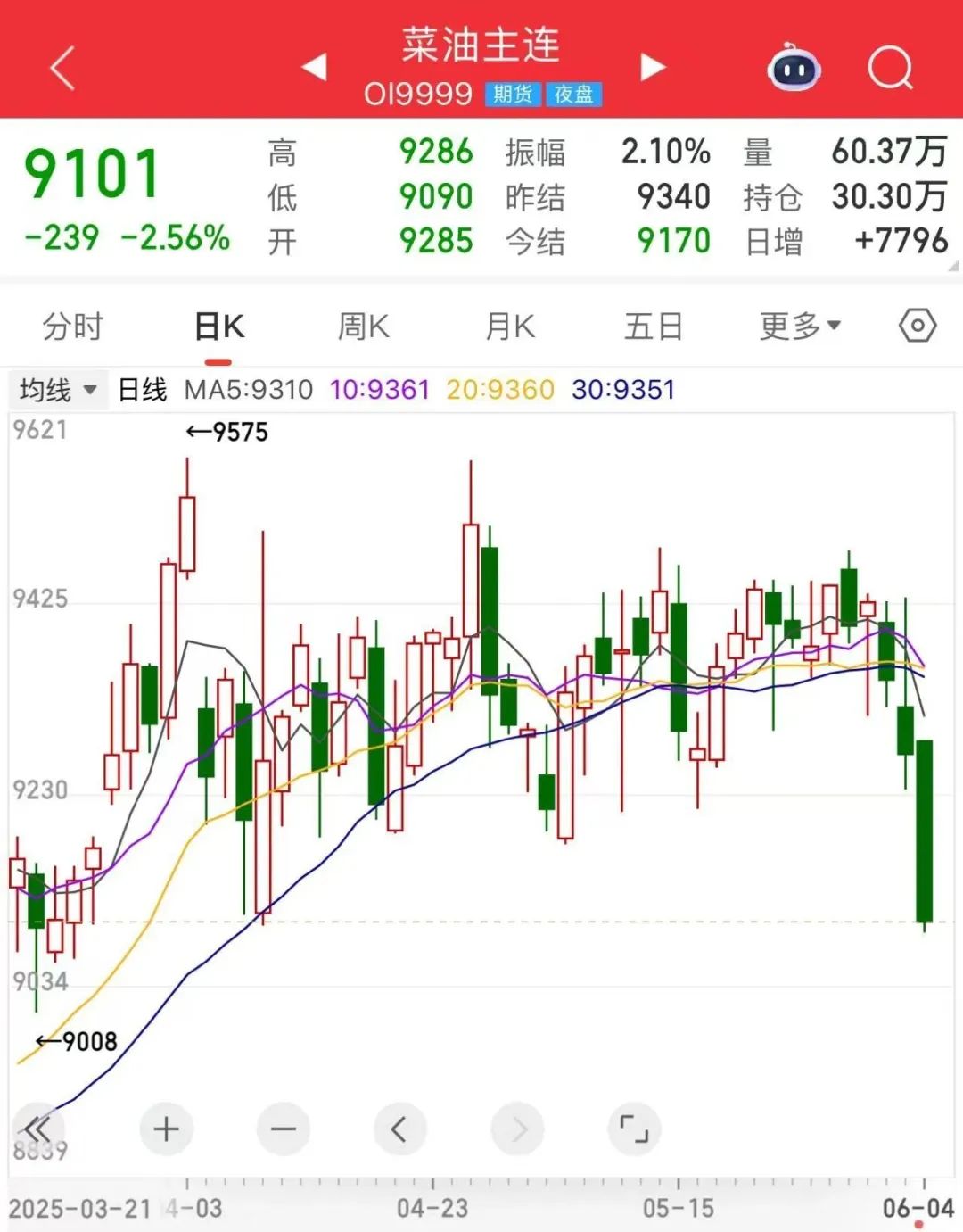963x1232 pixels.
Task: Go back using the header arrow
Action: click(62, 69)
